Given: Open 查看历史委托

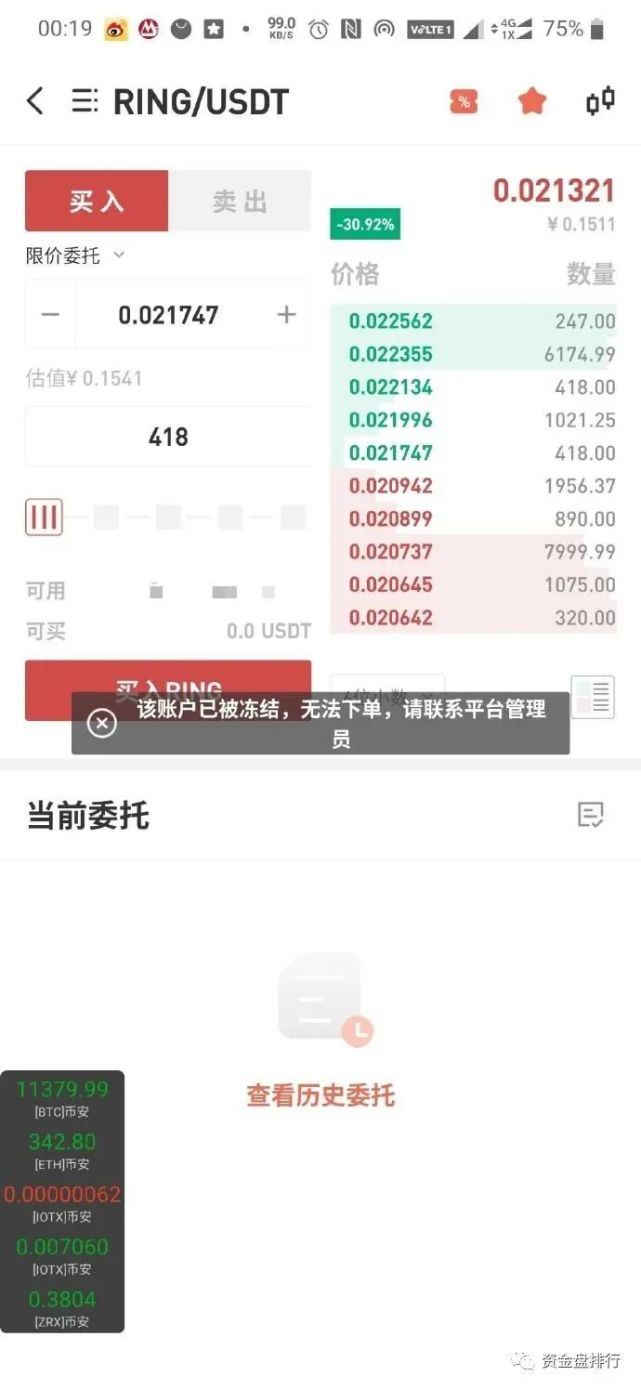Looking at the screenshot, I should coord(321,1096).
